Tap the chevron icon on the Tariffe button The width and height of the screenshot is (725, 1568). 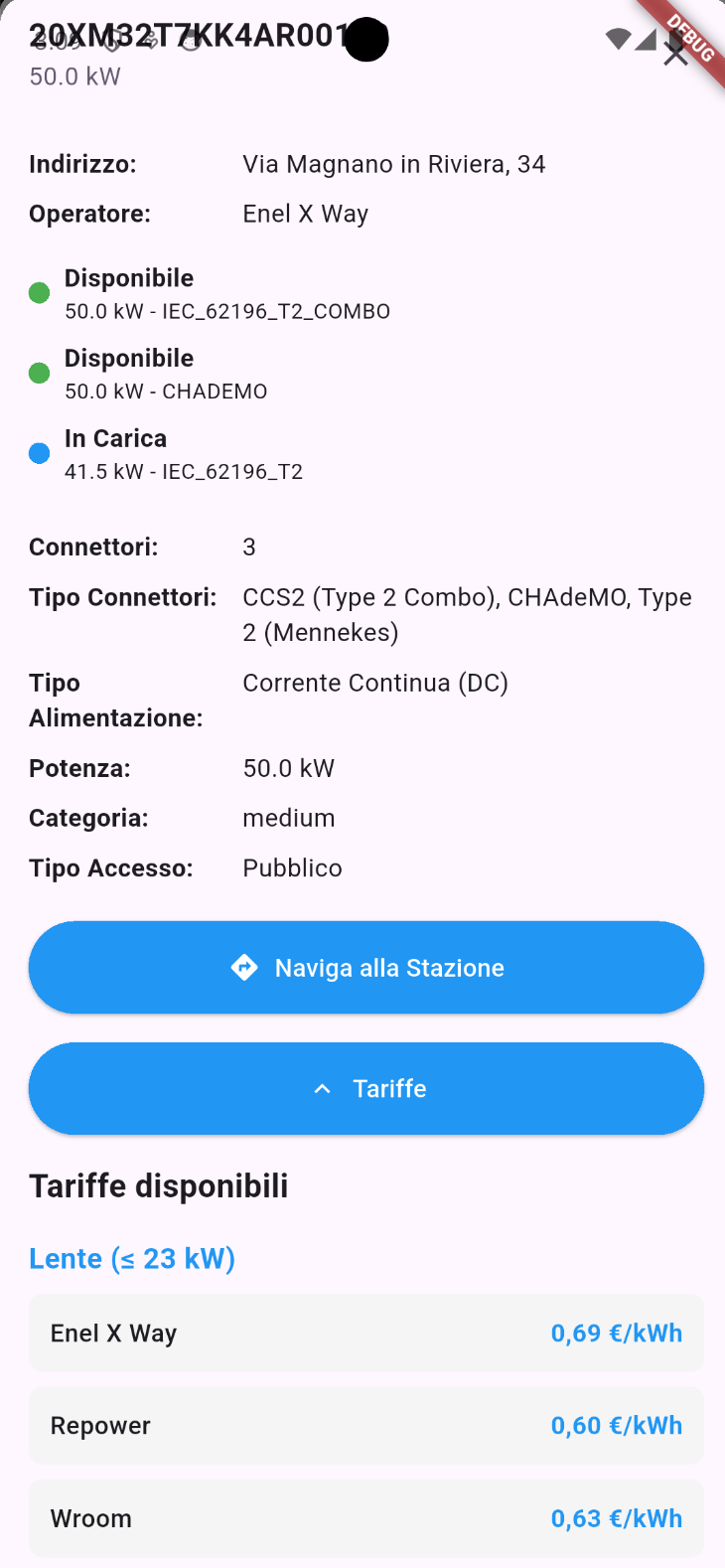coord(322,1088)
